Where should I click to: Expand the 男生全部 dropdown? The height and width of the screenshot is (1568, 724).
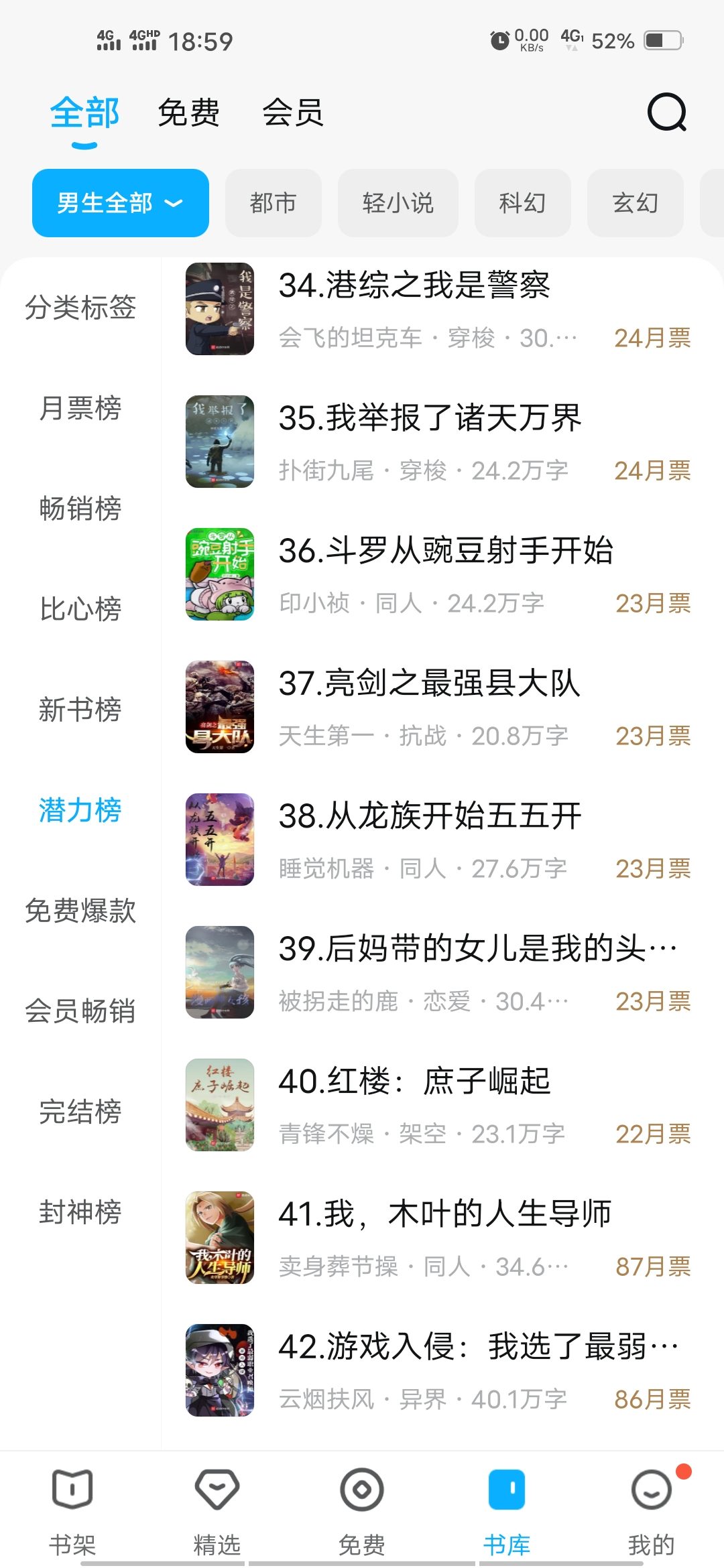(121, 203)
